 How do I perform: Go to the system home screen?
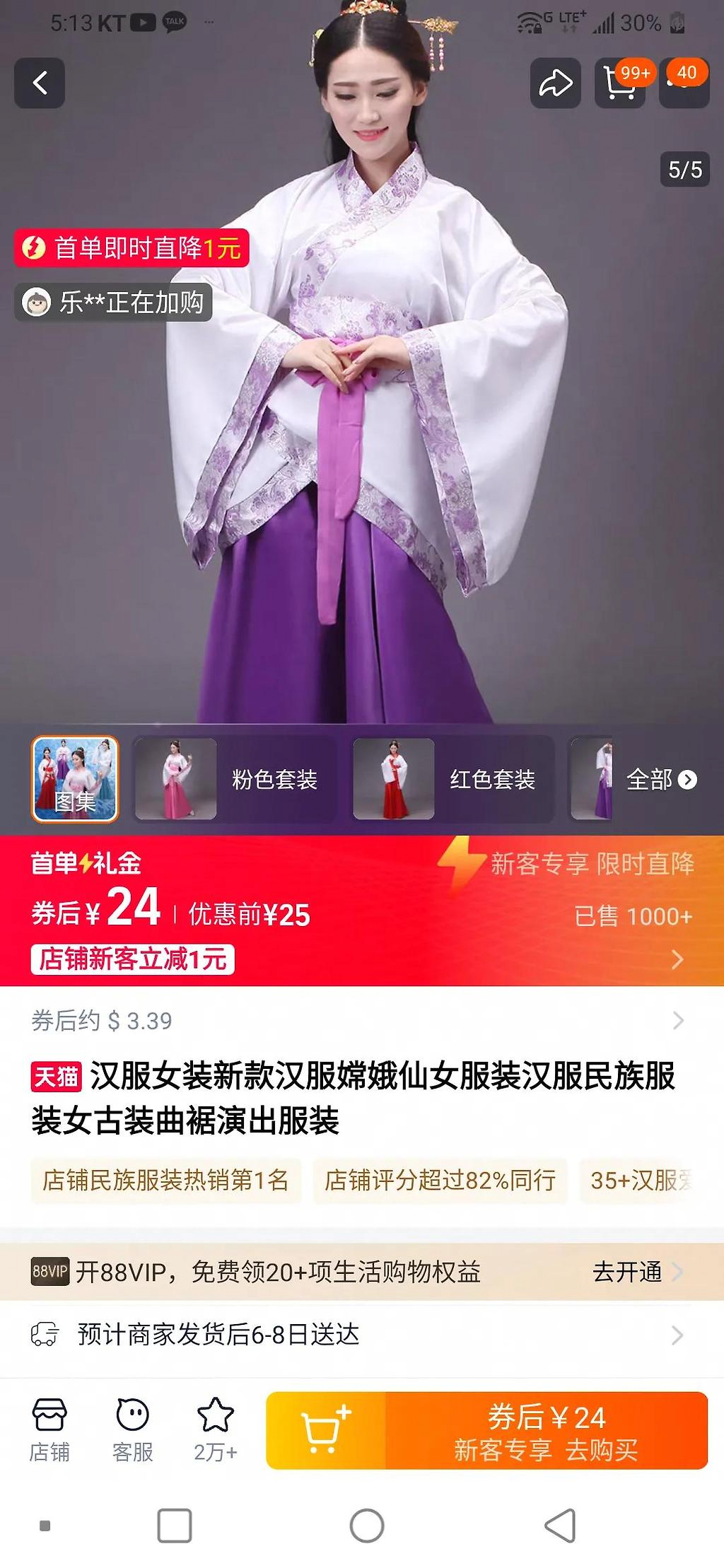pos(367,1526)
